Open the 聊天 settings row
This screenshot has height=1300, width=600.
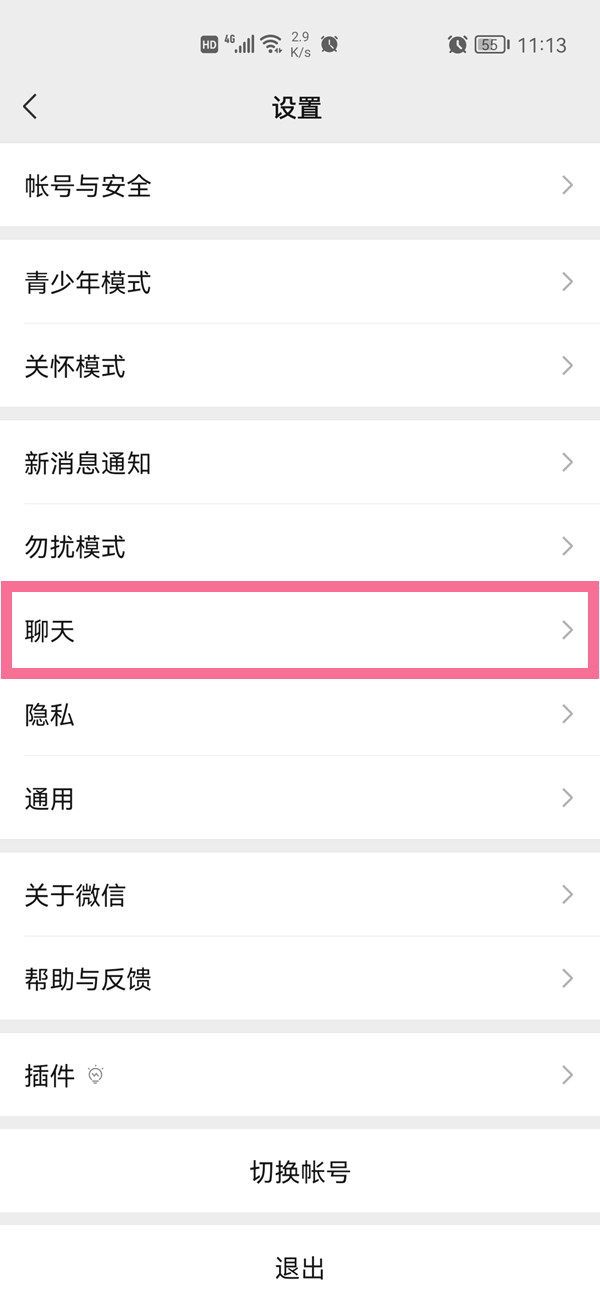pyautogui.click(x=300, y=630)
